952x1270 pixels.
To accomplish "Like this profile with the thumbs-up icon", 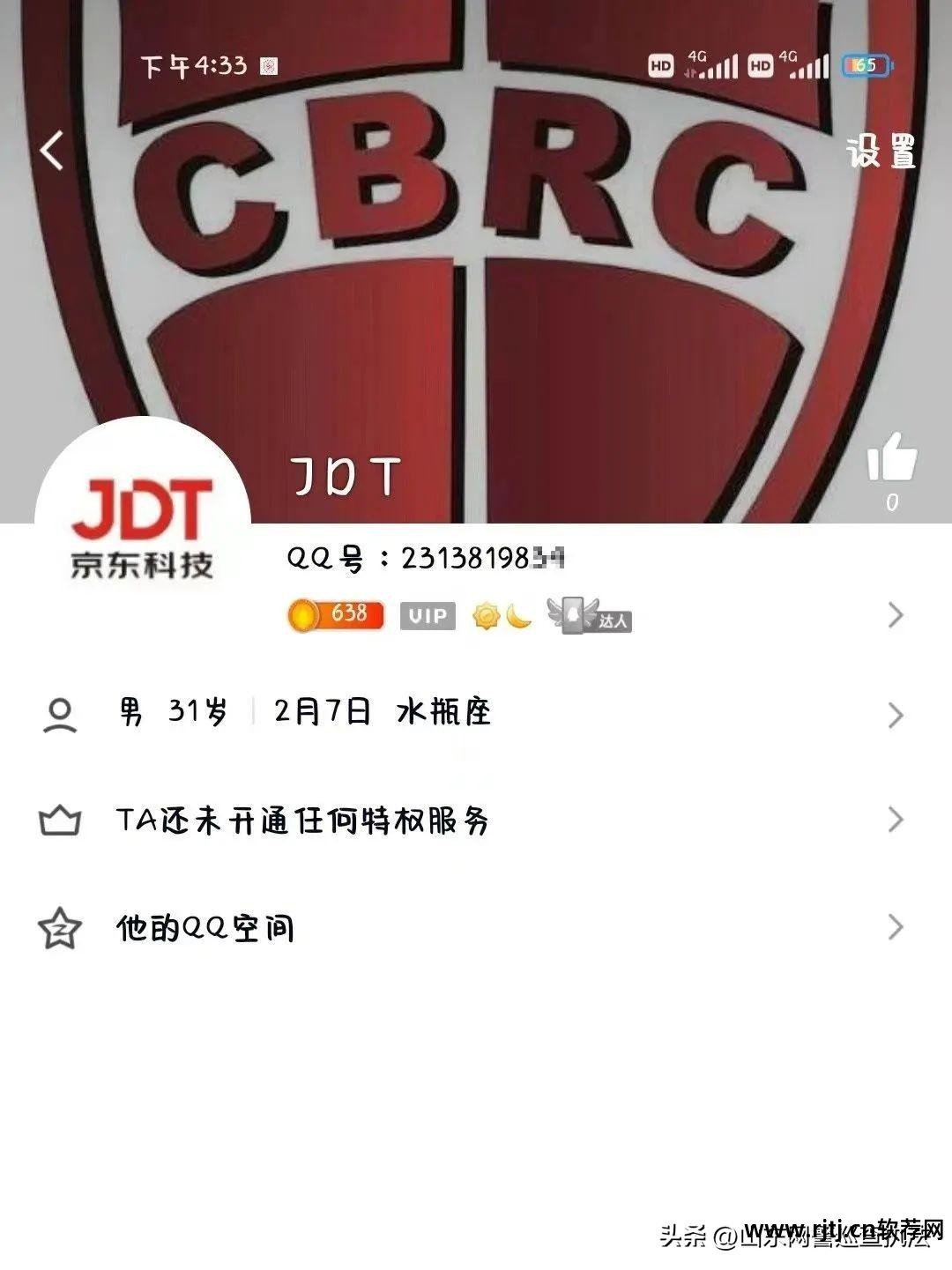I will [x=891, y=457].
